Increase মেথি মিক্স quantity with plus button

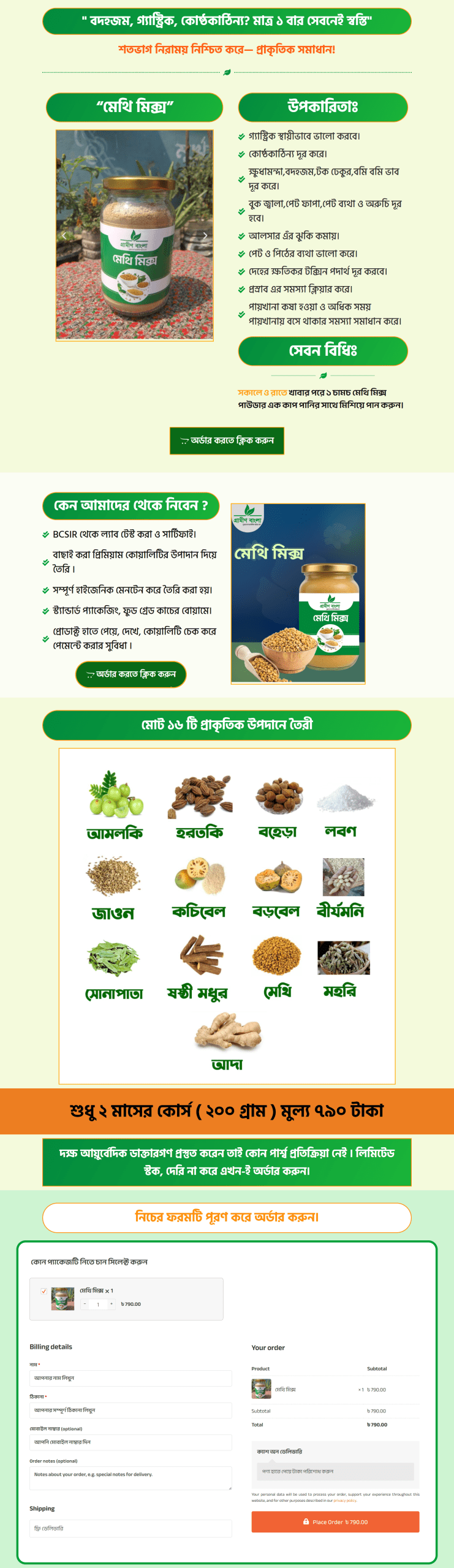111,1303
